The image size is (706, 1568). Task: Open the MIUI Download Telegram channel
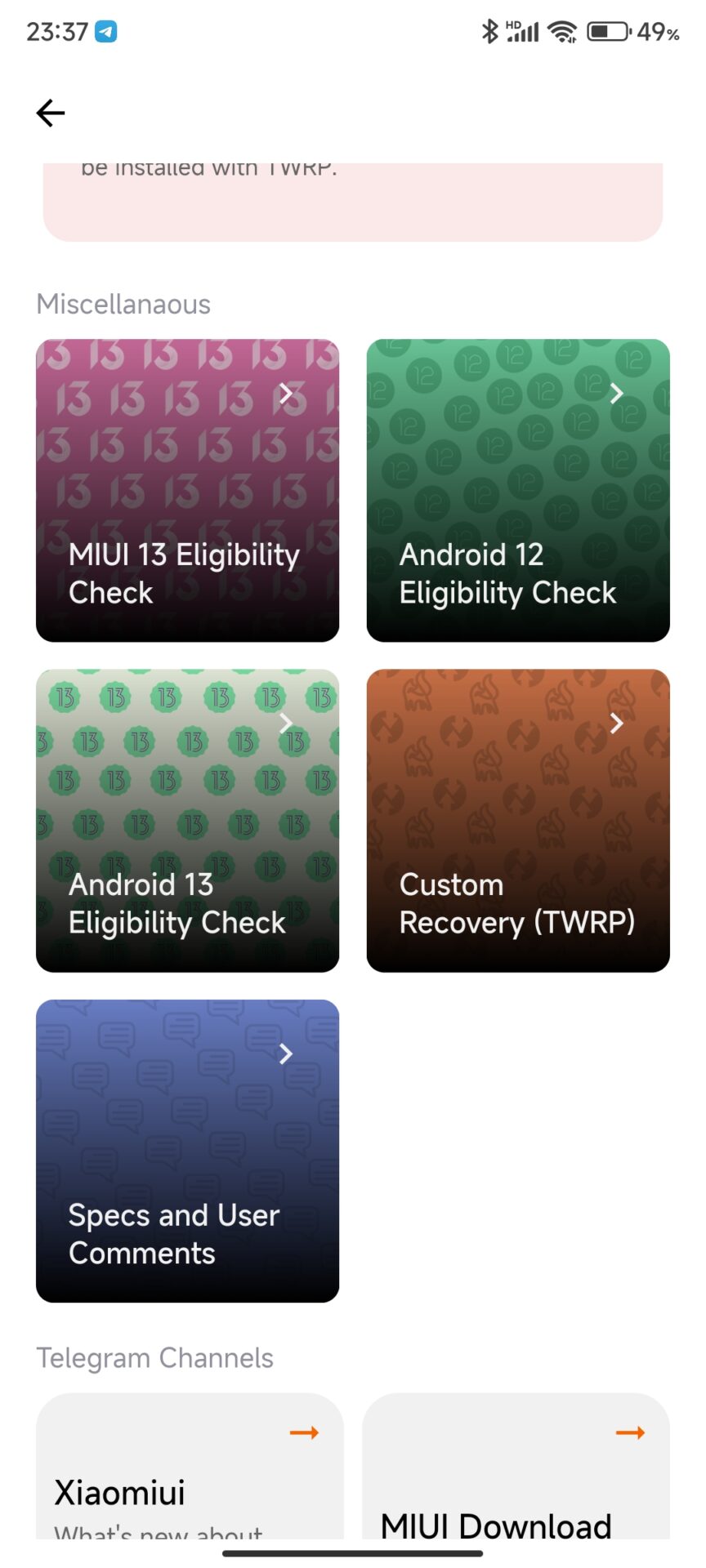[516, 1470]
